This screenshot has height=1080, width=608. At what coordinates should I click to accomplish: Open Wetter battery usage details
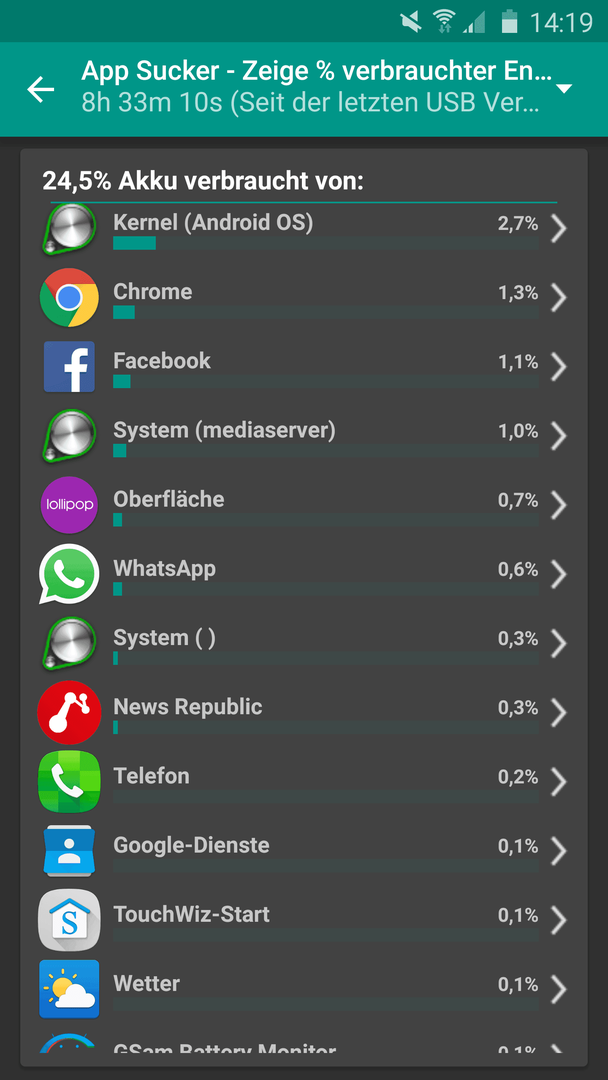pos(300,988)
